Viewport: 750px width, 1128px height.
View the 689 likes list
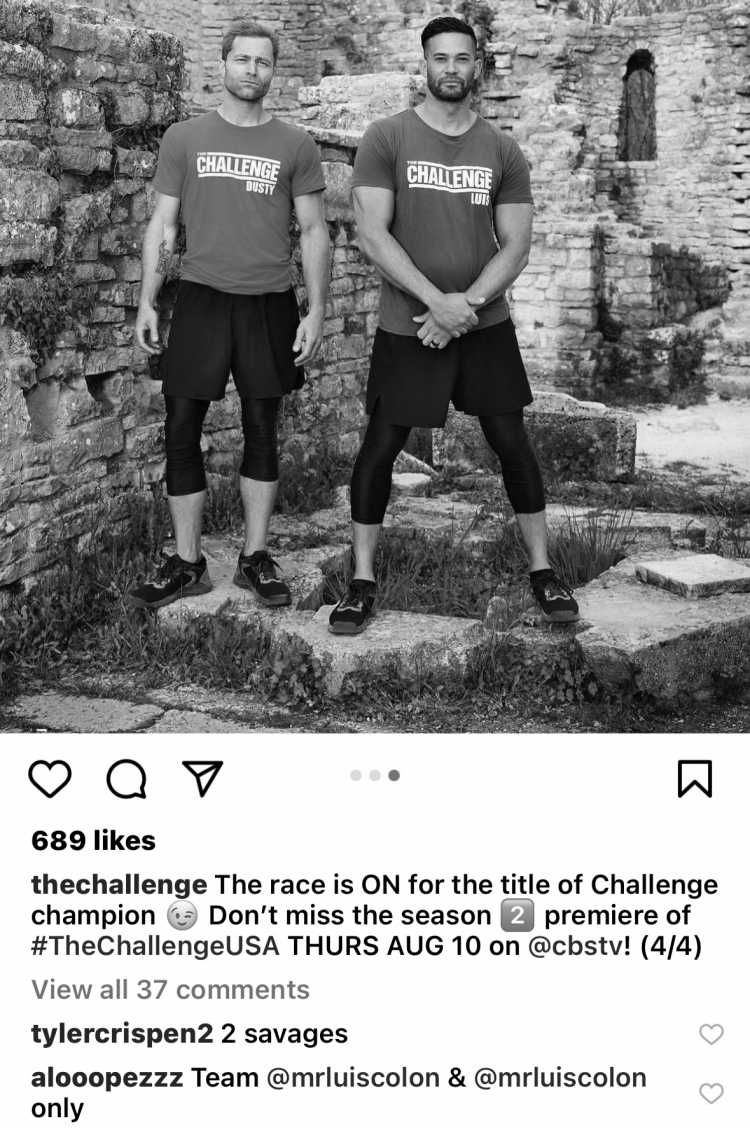coord(93,841)
